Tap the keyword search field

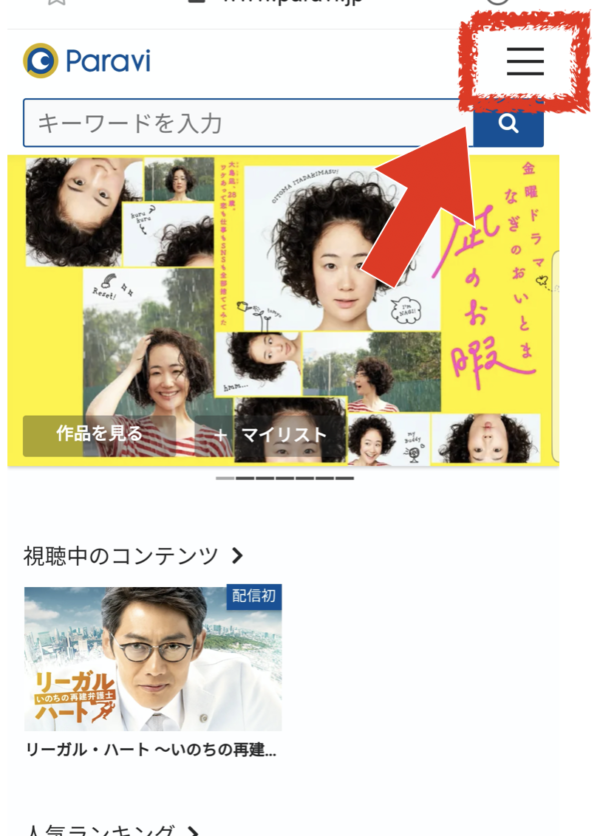click(245, 124)
